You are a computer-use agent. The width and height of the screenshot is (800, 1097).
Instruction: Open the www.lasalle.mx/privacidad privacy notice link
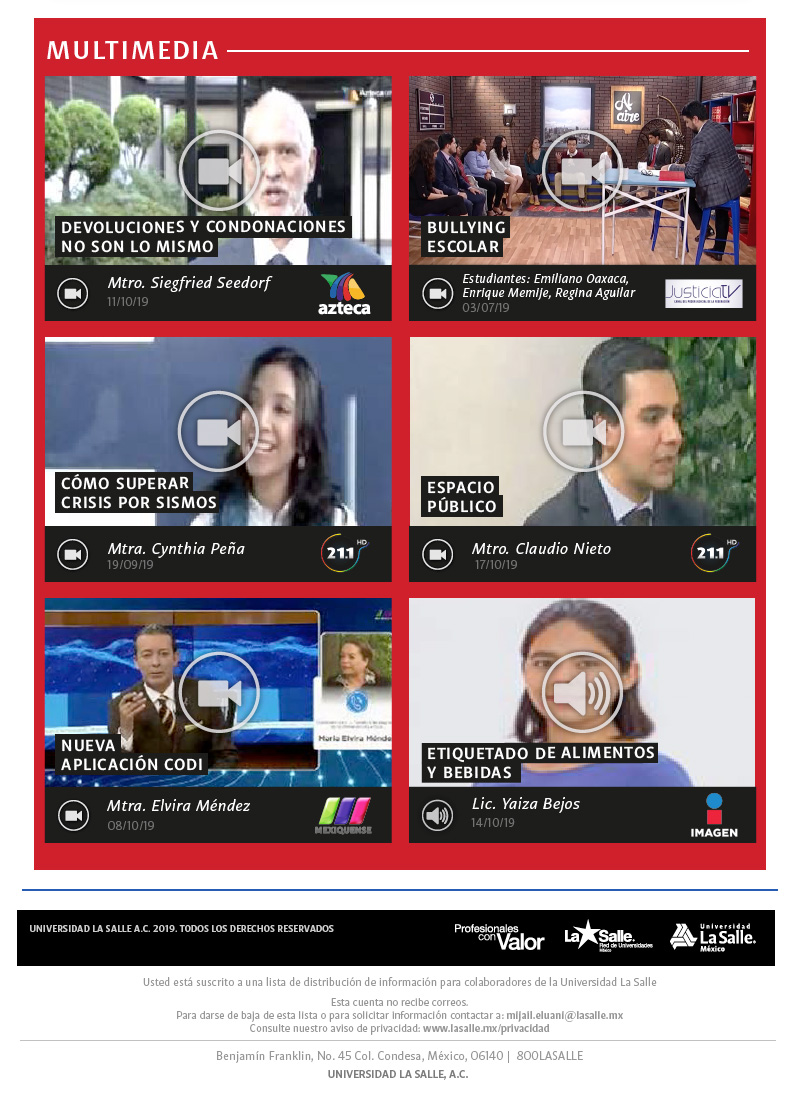(486, 1028)
